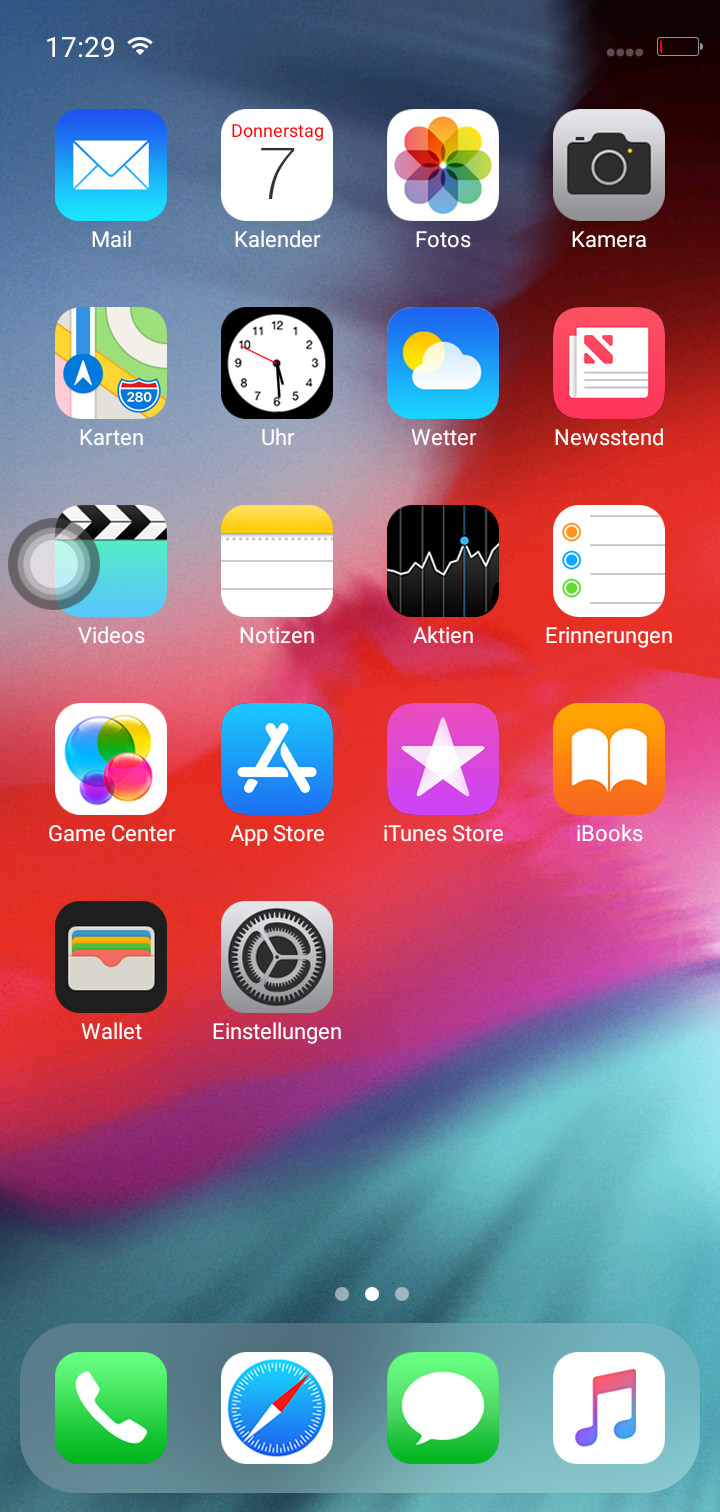Launch the Safari compass icon in dock

277,1408
